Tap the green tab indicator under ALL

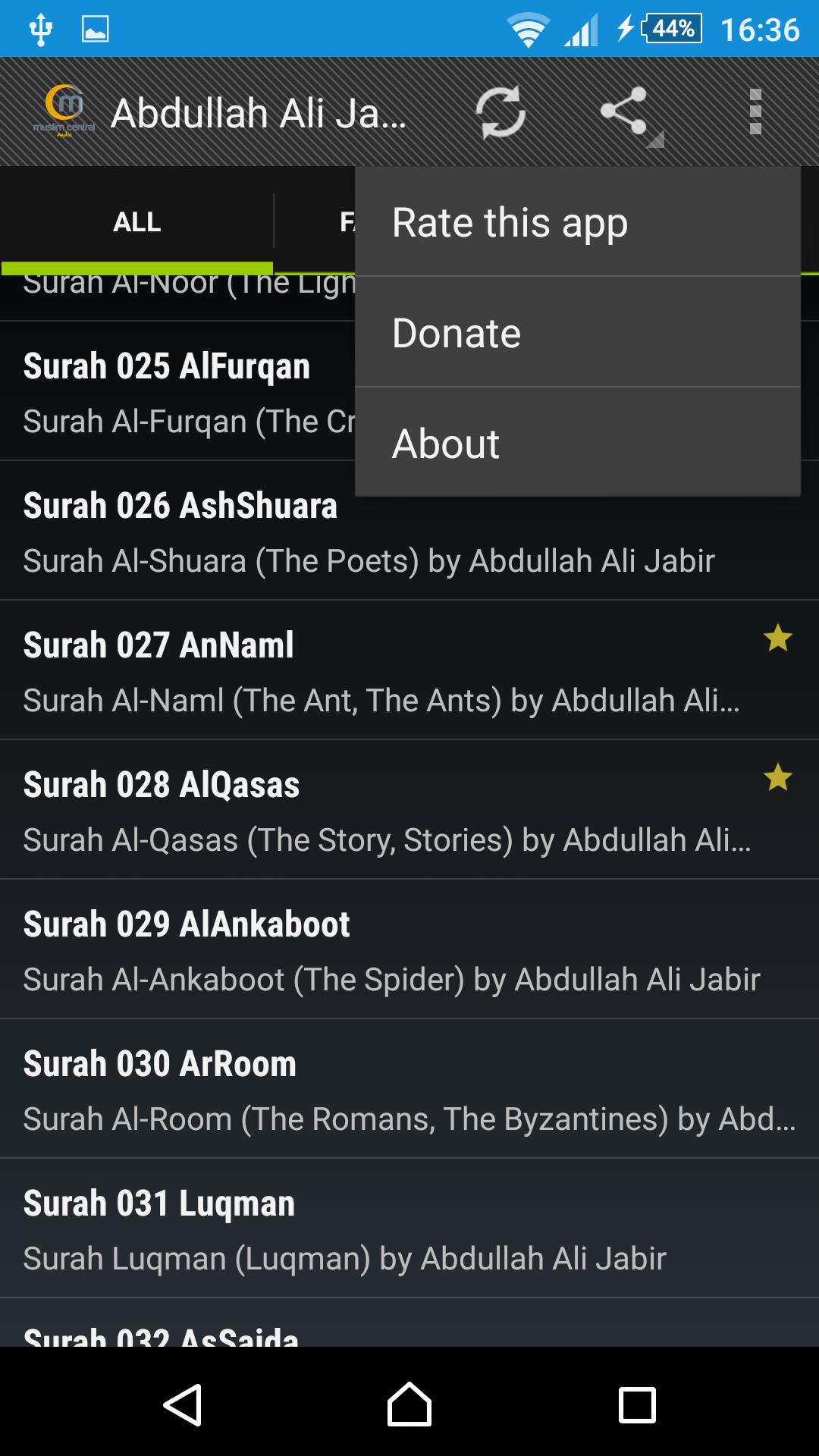[x=136, y=267]
